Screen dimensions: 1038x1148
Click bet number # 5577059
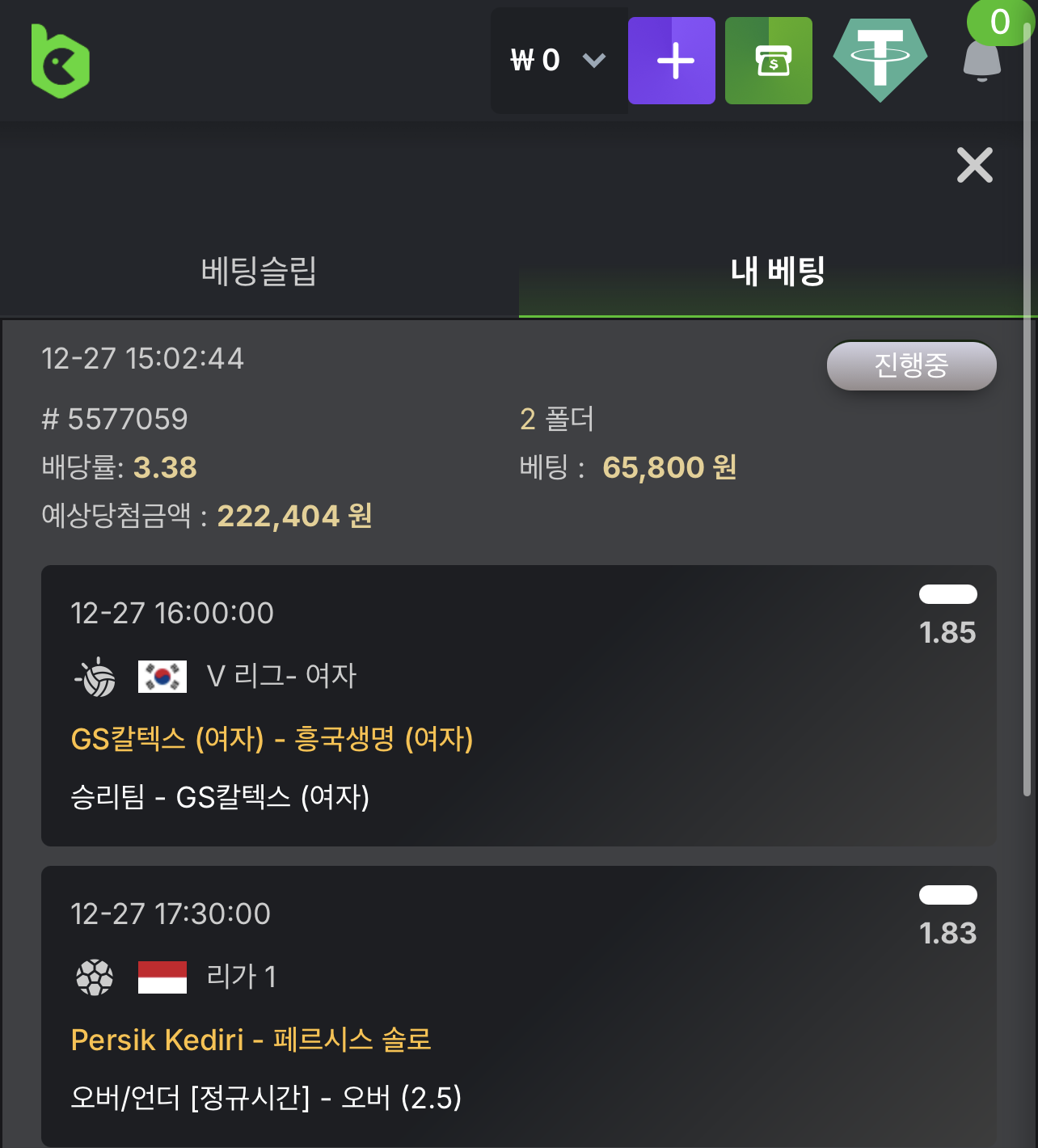tap(115, 419)
